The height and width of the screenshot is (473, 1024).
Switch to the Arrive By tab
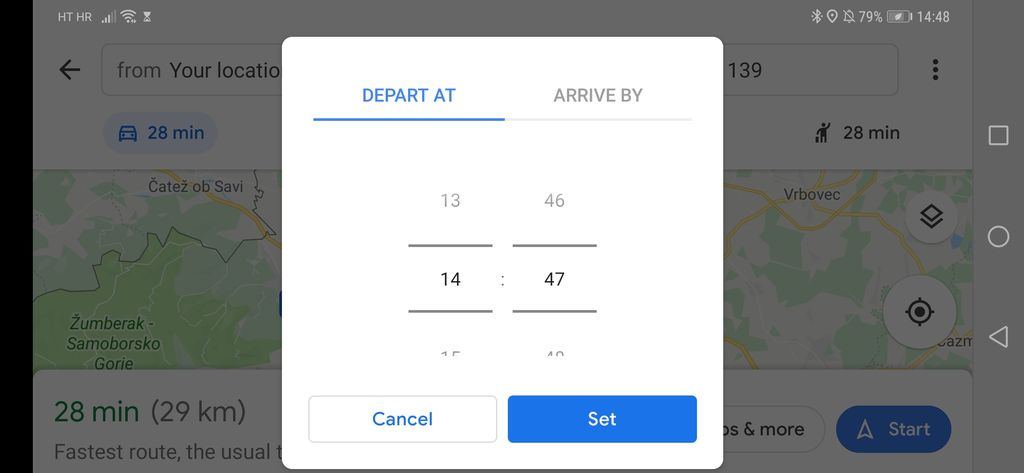click(x=597, y=96)
